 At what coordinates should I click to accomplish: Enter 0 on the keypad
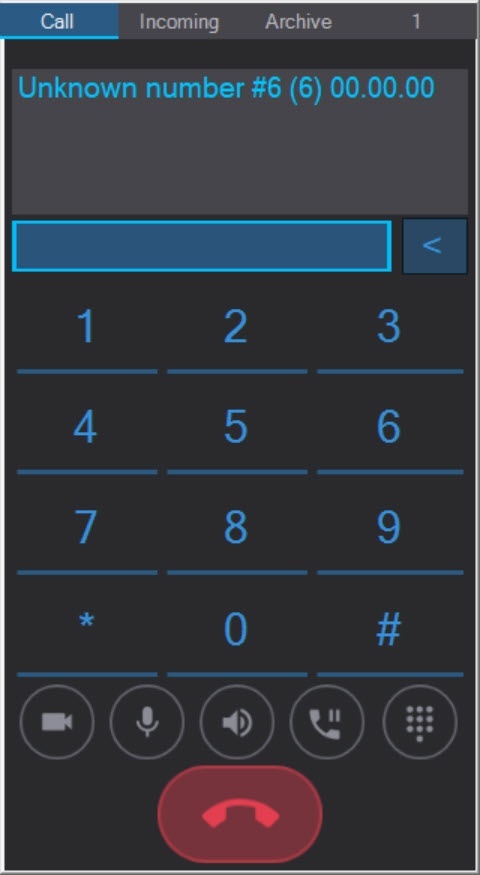point(237,629)
